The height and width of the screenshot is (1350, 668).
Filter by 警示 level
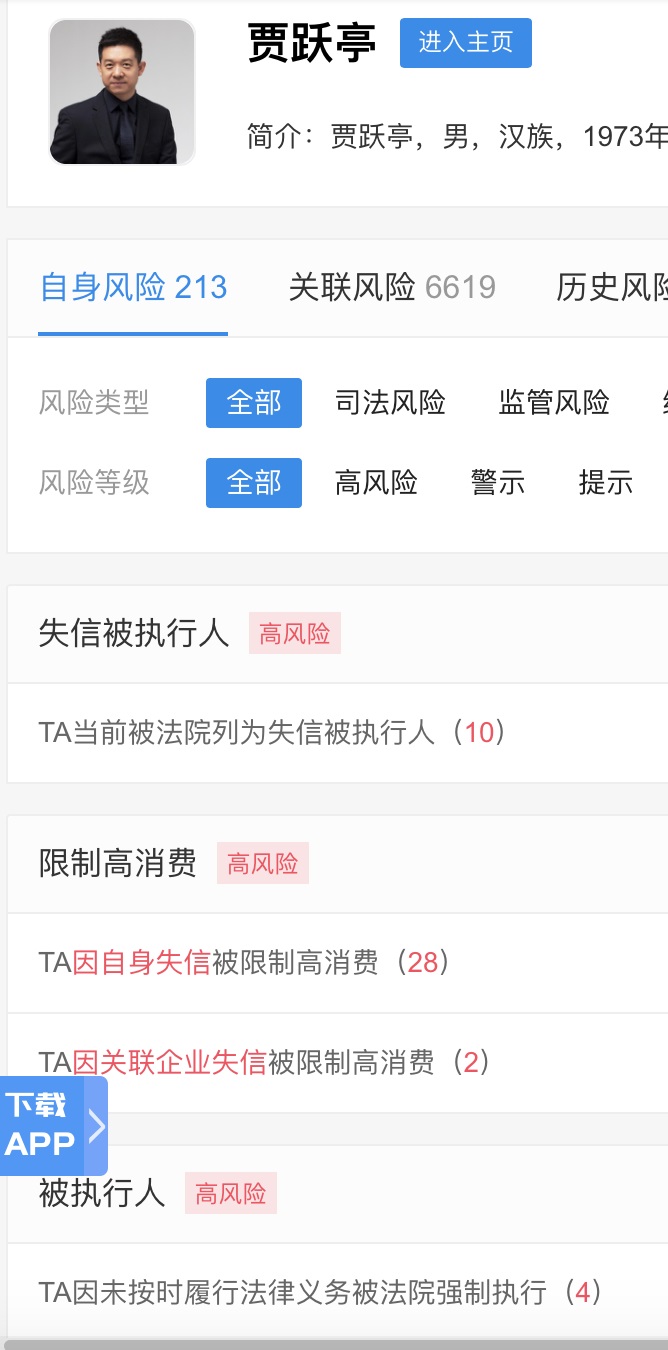click(498, 483)
